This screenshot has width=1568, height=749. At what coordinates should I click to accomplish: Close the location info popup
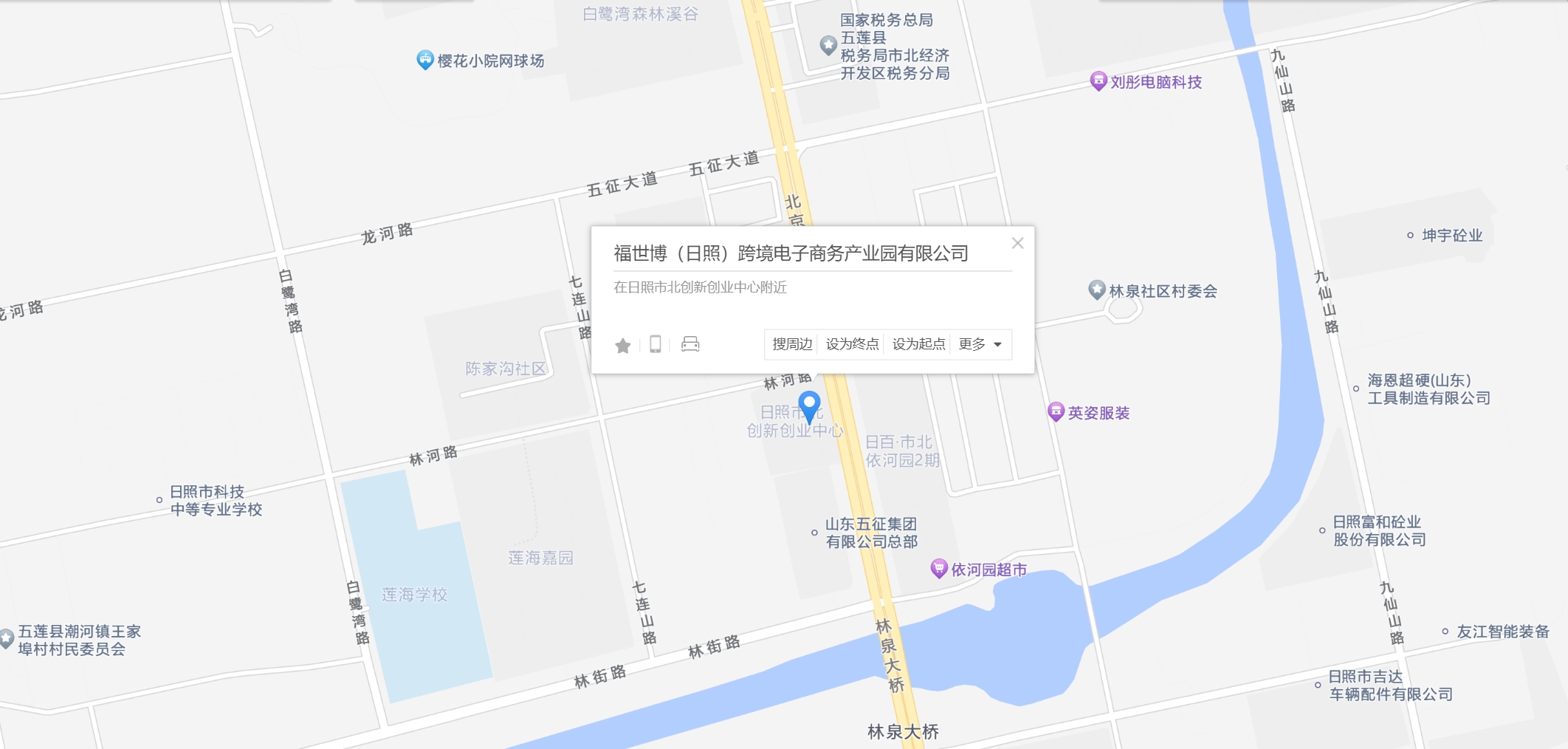(1017, 243)
